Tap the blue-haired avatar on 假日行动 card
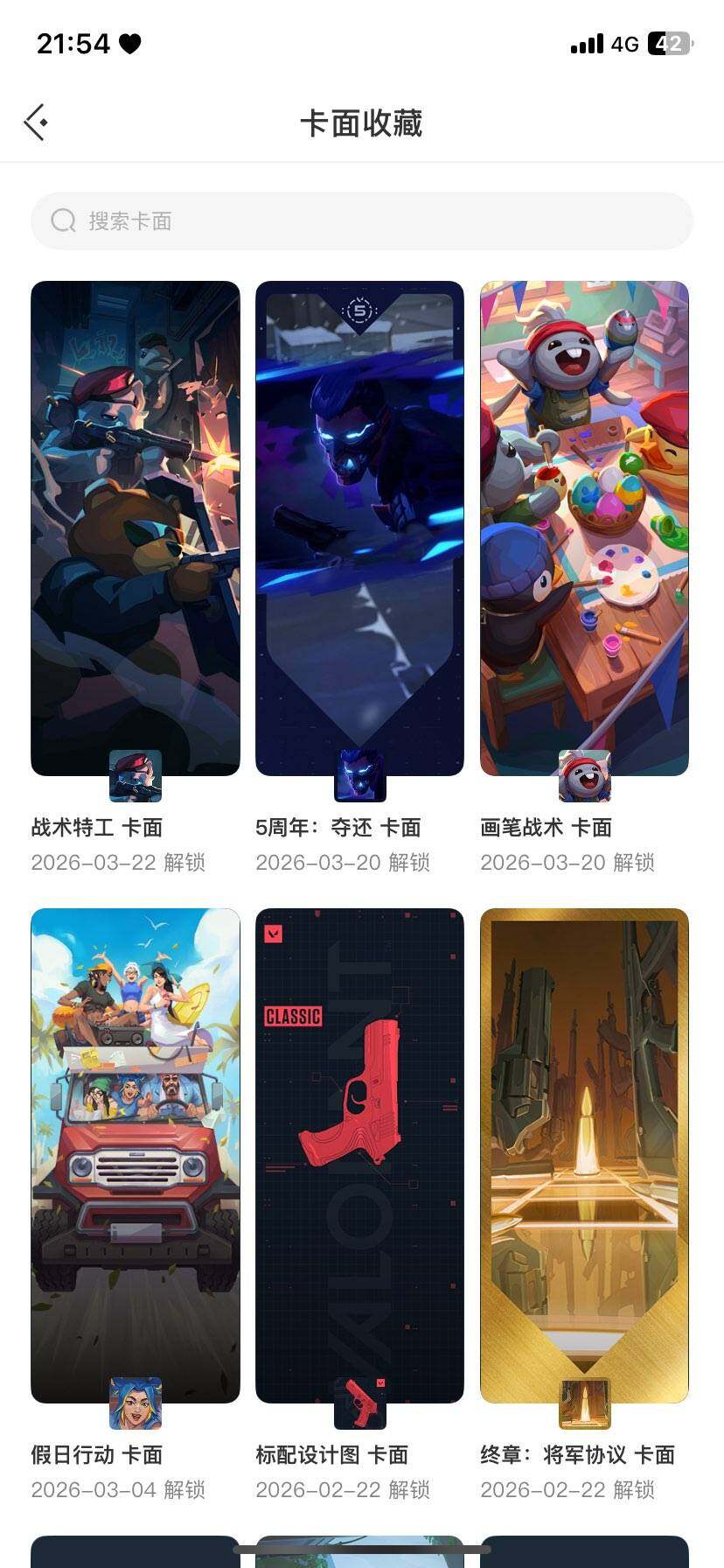This screenshot has height=1568, width=724. tap(135, 1404)
